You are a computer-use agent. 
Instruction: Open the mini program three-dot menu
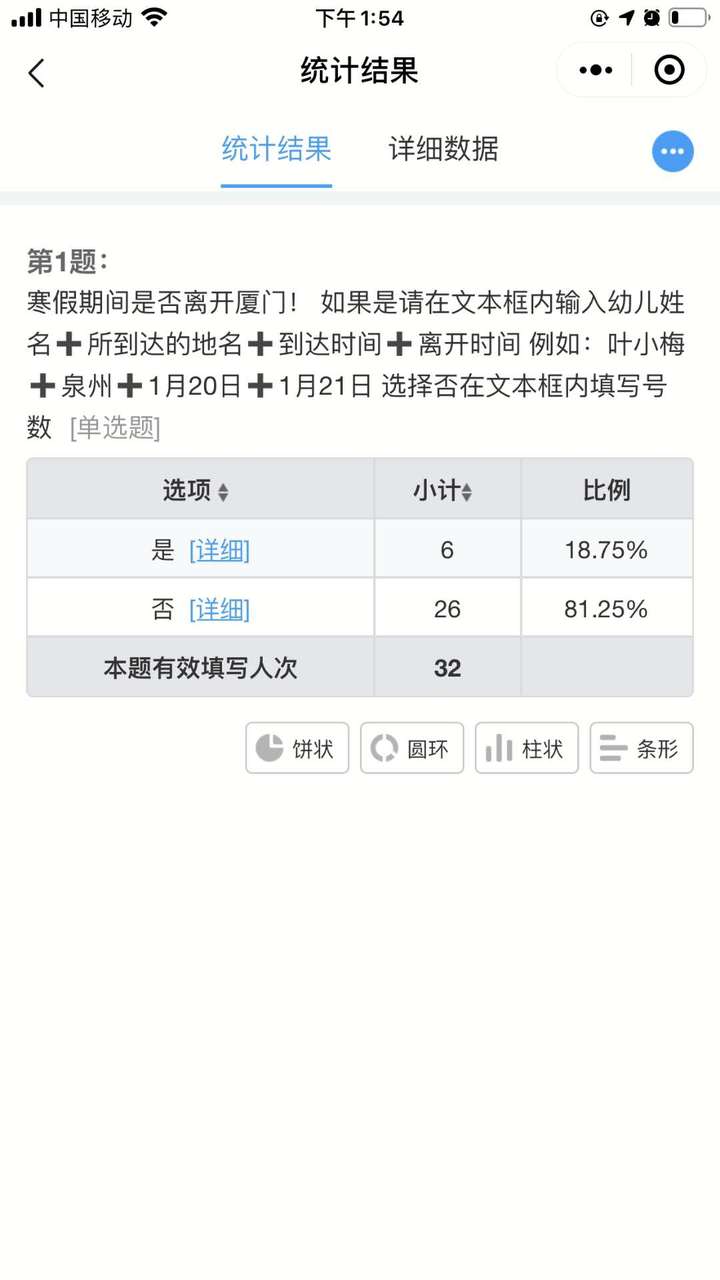(596, 70)
